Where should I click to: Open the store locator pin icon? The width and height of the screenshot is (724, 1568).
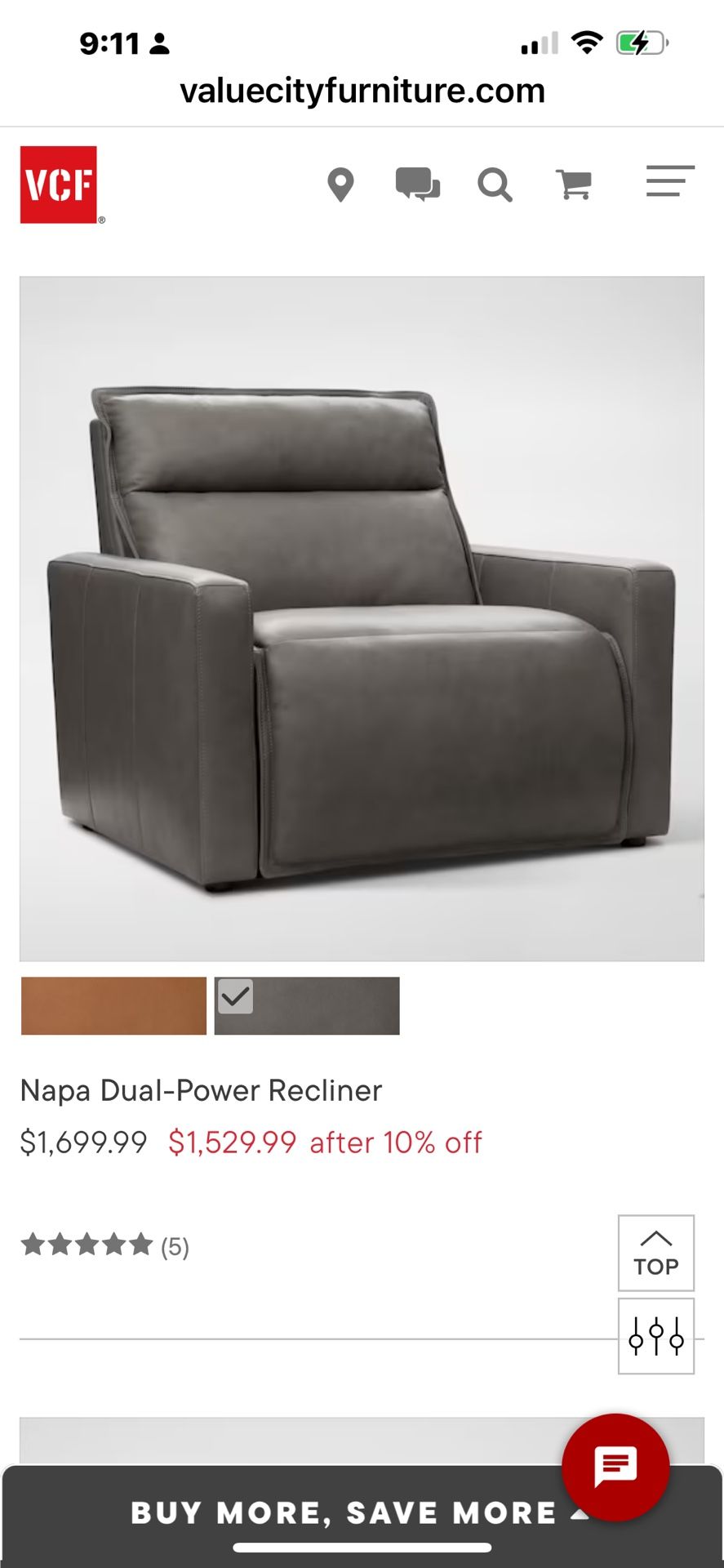[340, 185]
